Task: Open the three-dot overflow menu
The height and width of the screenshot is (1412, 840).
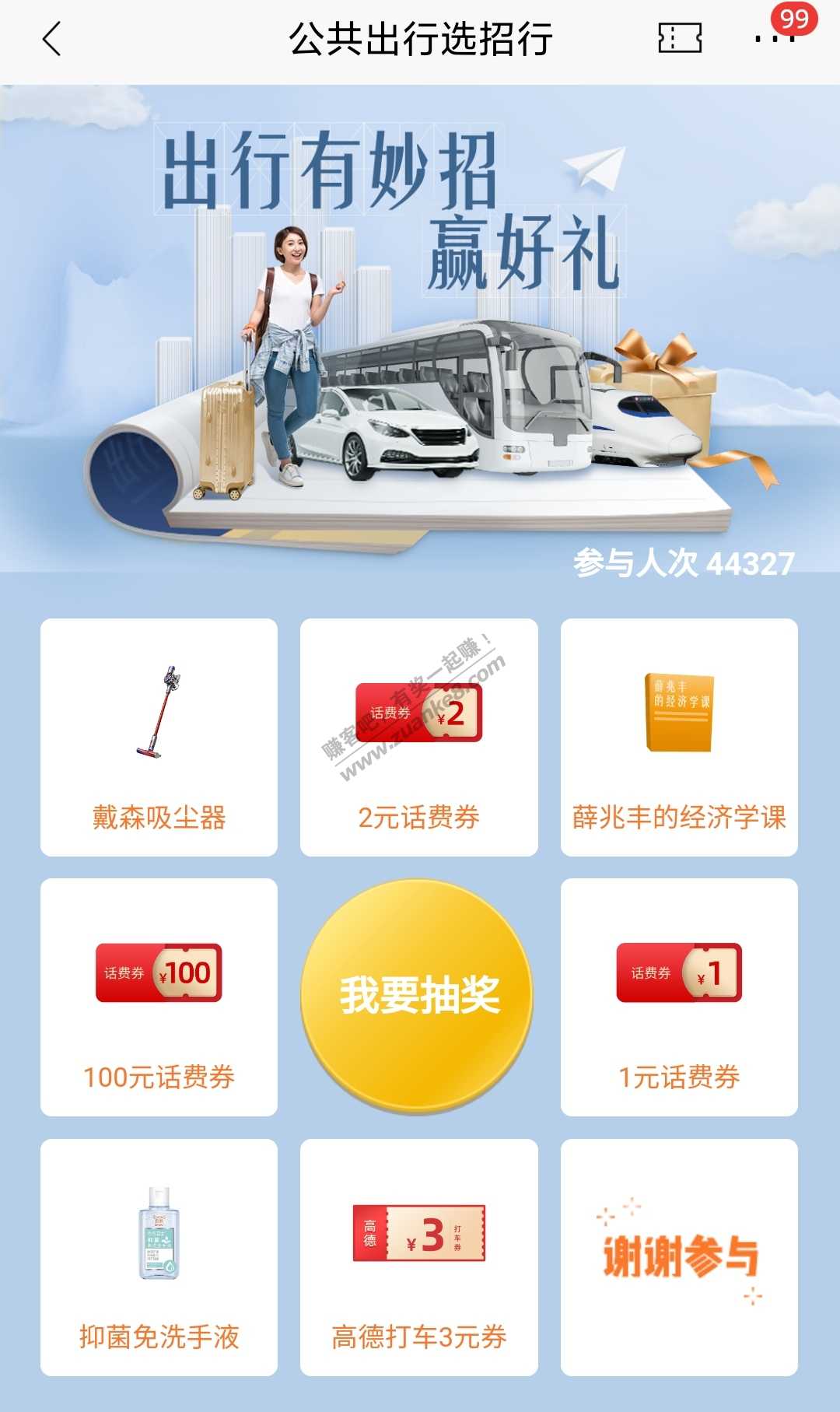Action: tap(775, 38)
